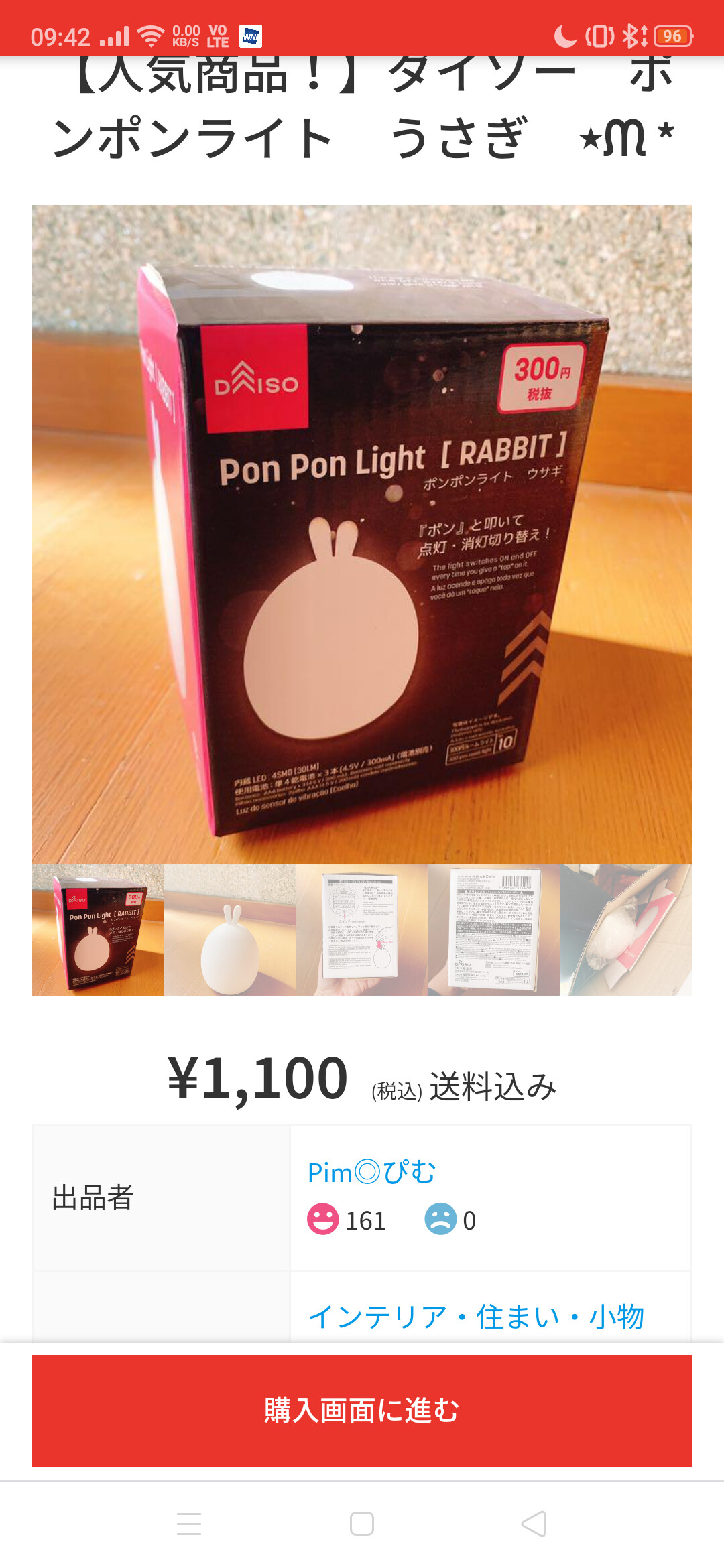
Task: View fourth thumbnail with barcode label
Action: (x=493, y=929)
